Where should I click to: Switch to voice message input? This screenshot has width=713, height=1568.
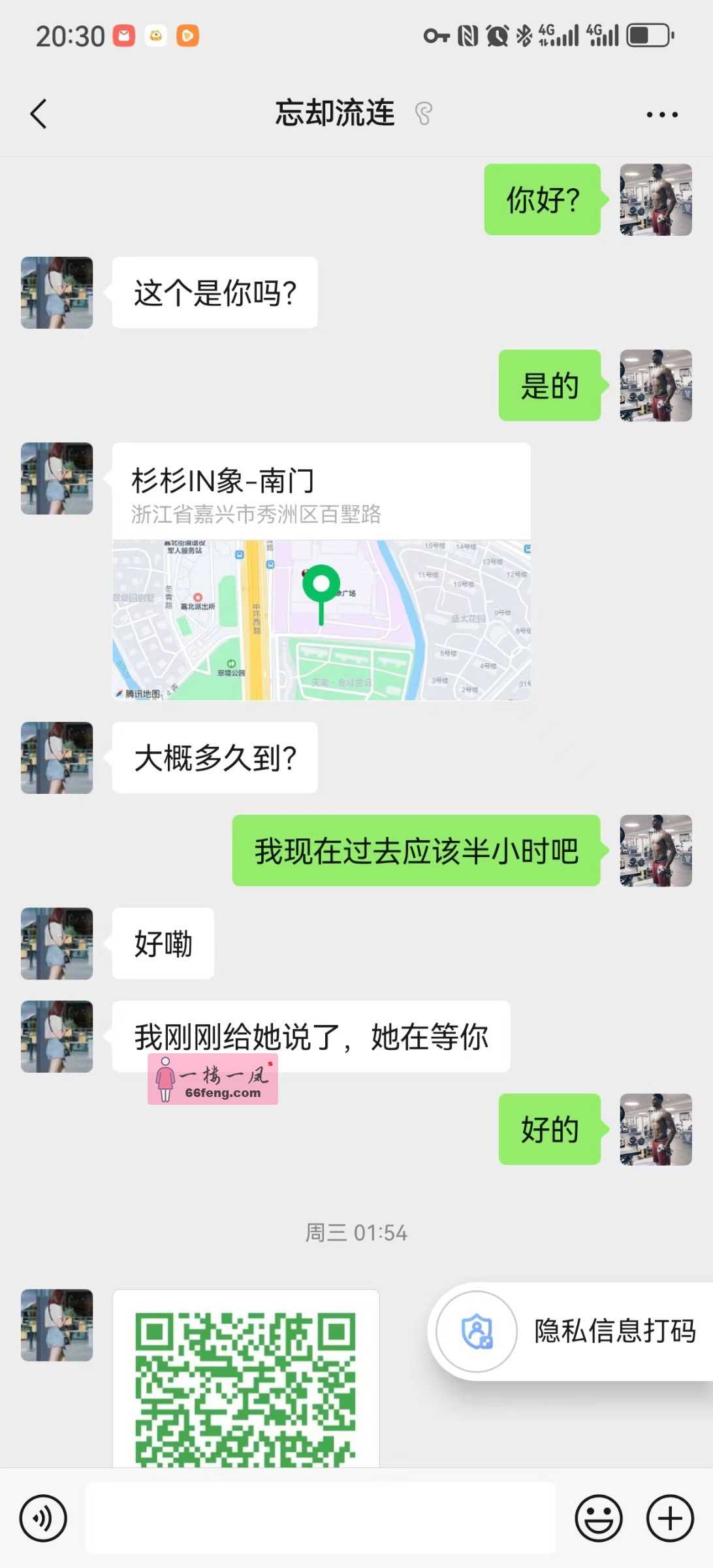coord(43,1518)
